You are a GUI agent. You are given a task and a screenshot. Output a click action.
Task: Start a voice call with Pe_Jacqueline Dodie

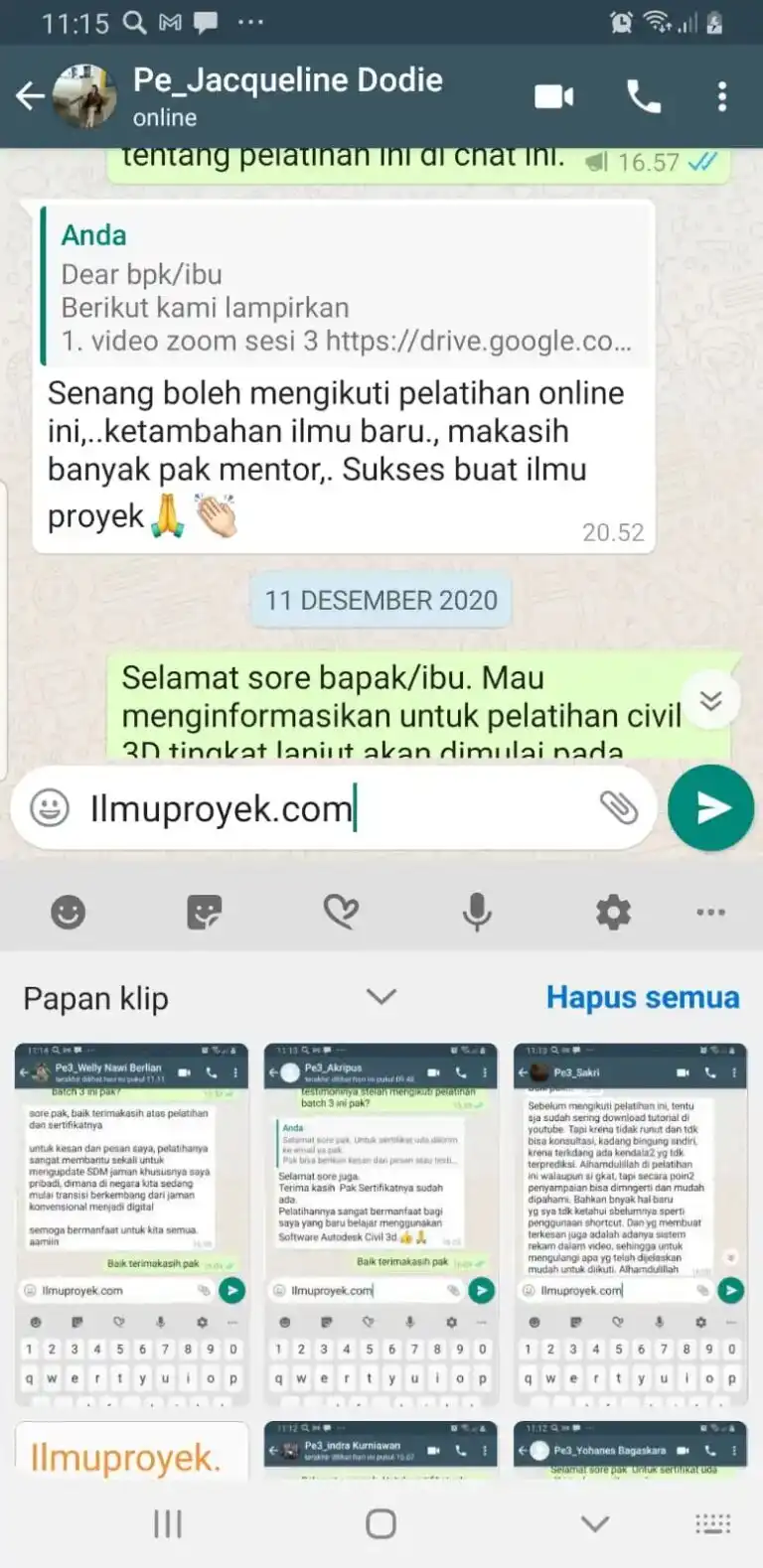coord(643,96)
